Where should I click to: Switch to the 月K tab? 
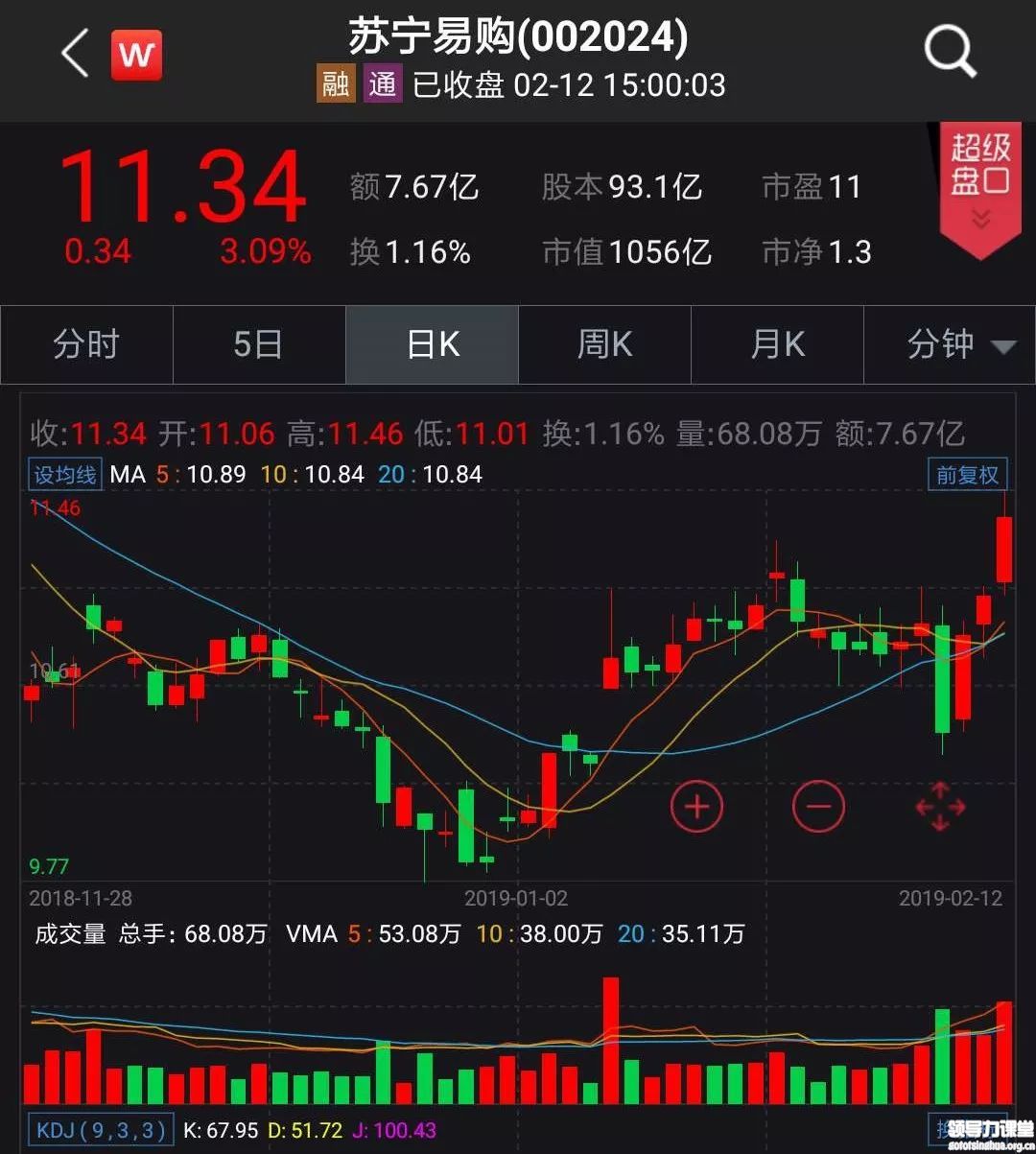(x=777, y=344)
